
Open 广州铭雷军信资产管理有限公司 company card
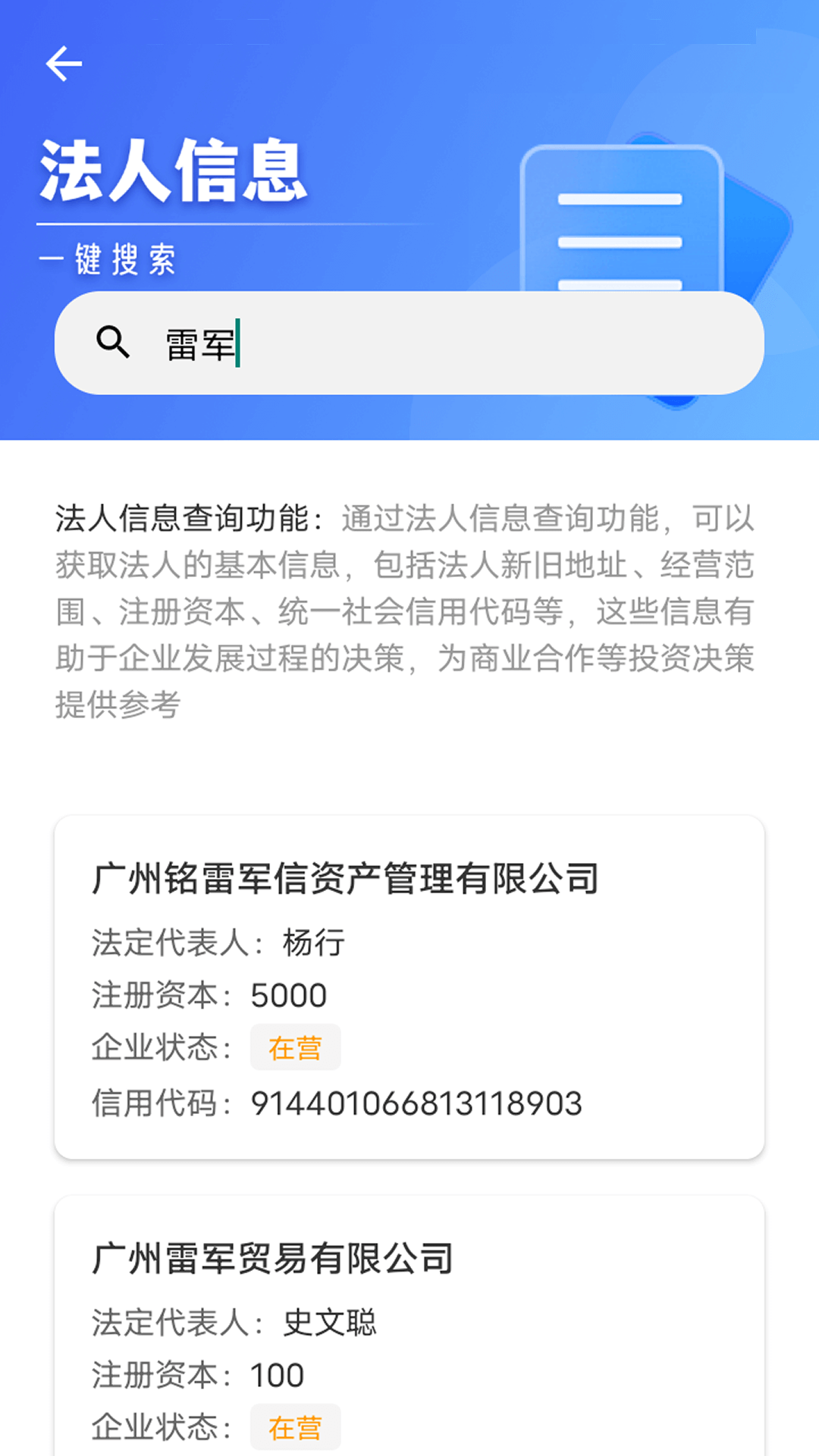click(409, 986)
